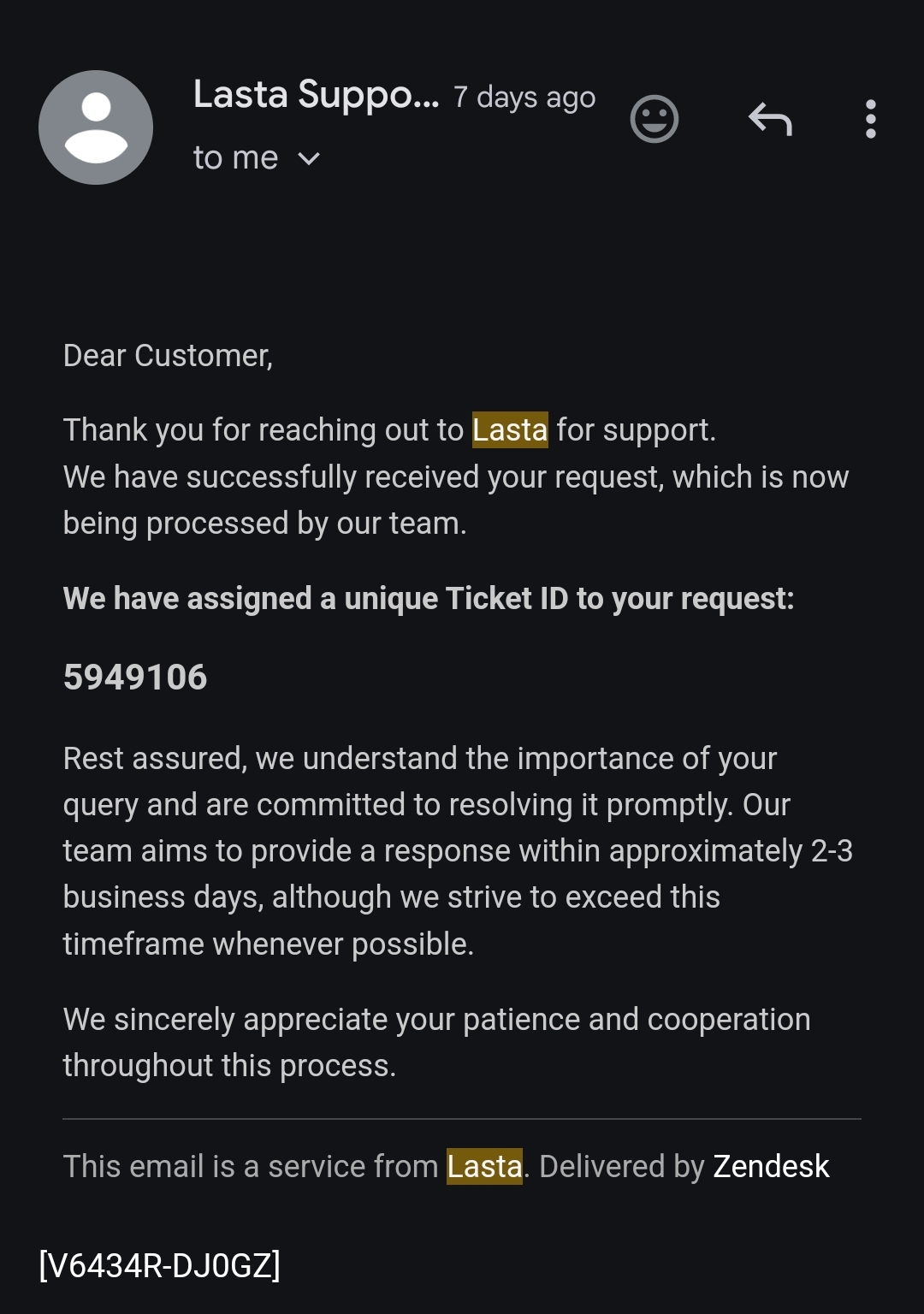This screenshot has width=924, height=1314.
Task: Click the second highlighted Lasta mention
Action: click(484, 1166)
